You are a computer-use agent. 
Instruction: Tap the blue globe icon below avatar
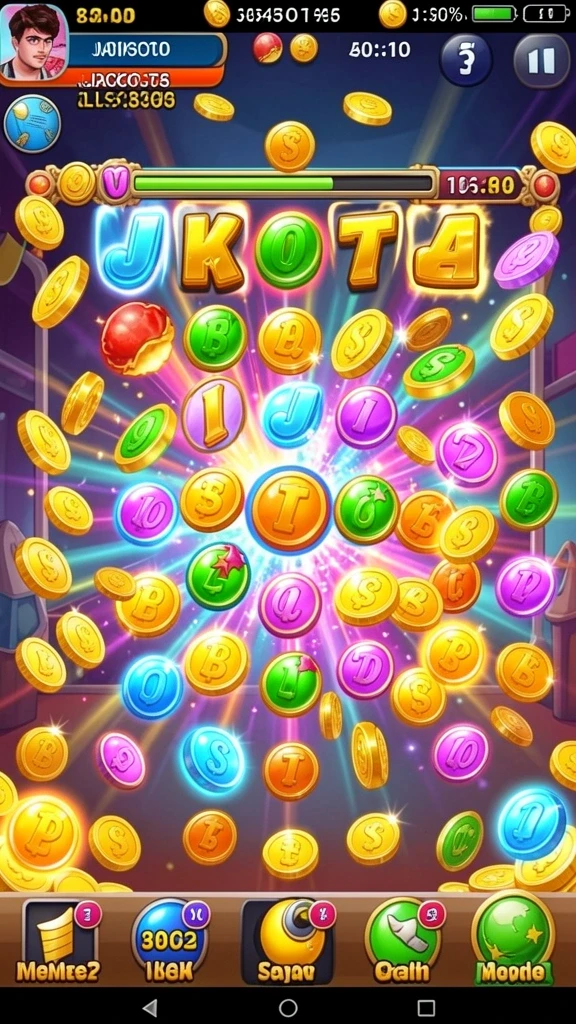(32, 123)
